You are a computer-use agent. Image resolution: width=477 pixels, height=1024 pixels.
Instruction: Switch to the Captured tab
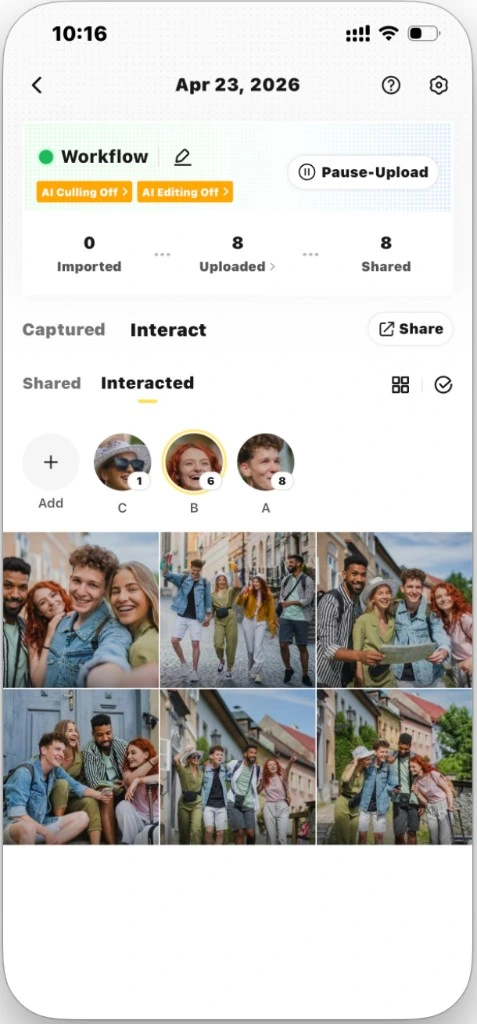(x=63, y=330)
